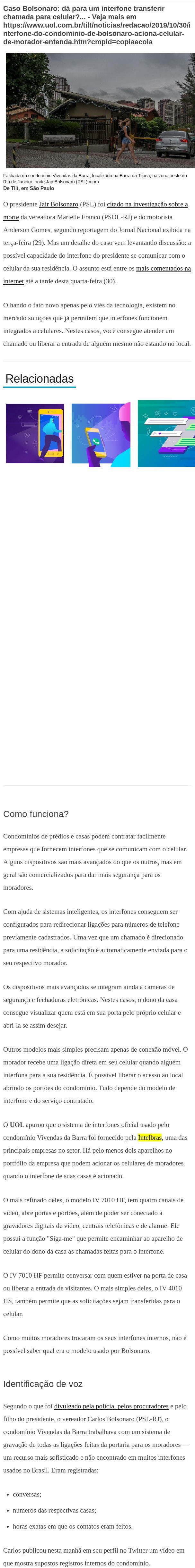Open the related article with the yellow phone illustration
Screen dimensions: 195x1568
point(35,433)
